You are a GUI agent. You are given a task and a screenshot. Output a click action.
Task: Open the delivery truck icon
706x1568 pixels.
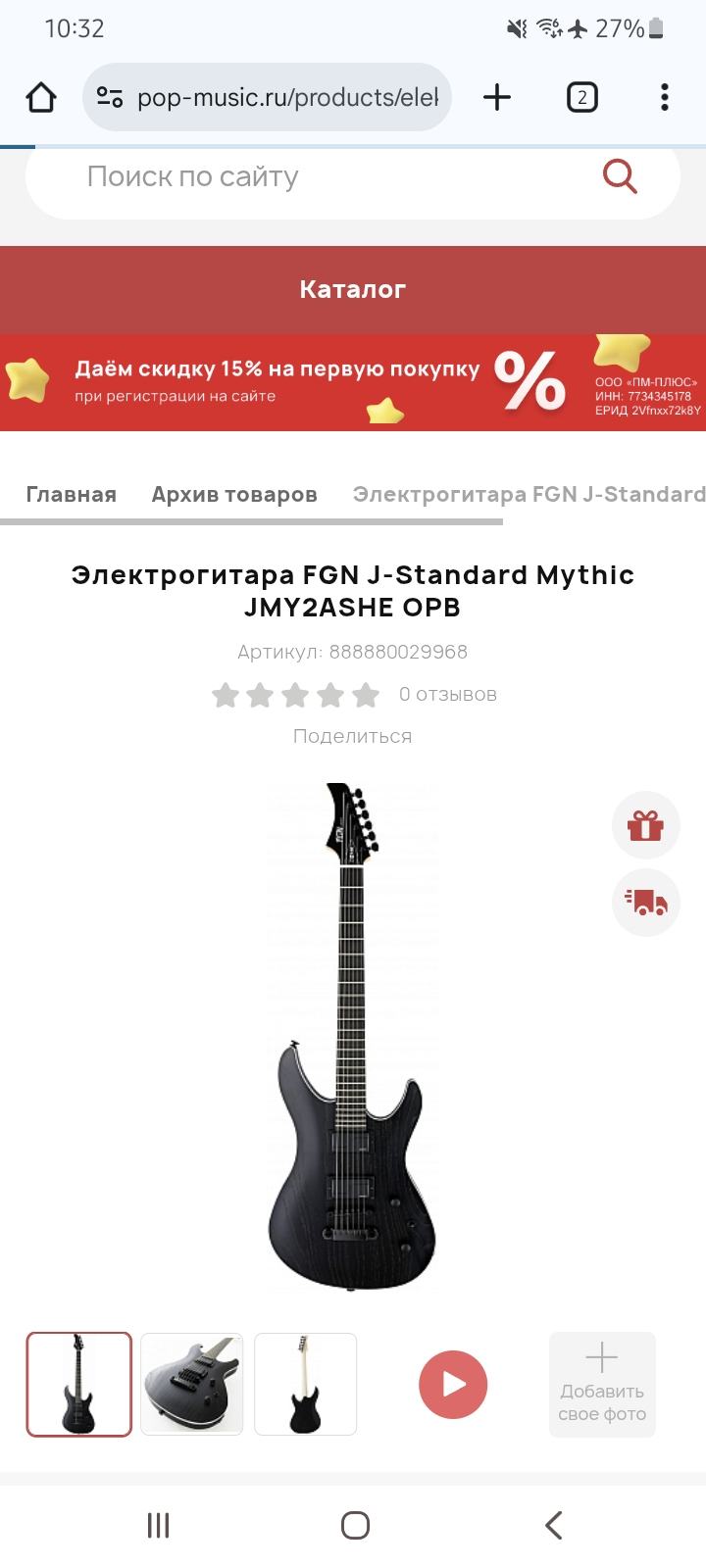coord(645,903)
